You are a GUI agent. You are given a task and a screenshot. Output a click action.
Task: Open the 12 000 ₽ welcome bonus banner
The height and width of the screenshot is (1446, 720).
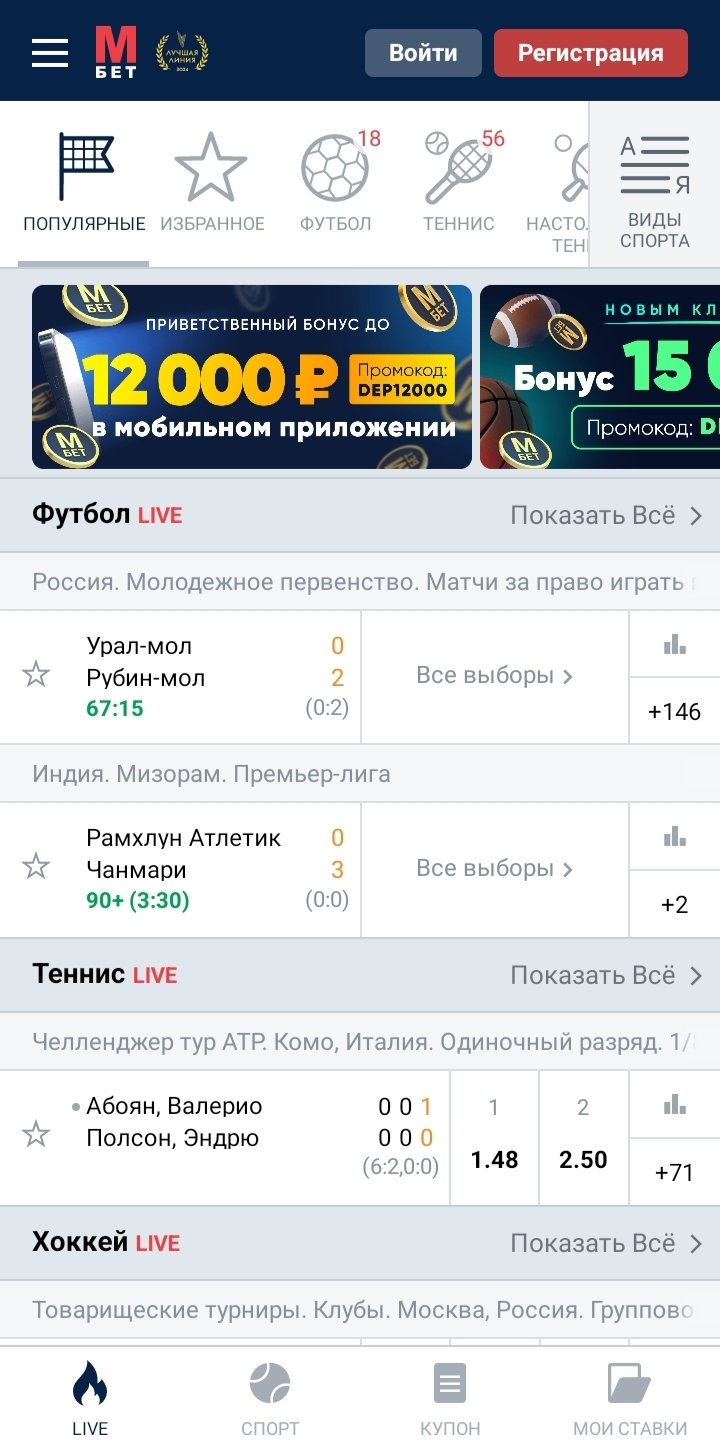[252, 377]
